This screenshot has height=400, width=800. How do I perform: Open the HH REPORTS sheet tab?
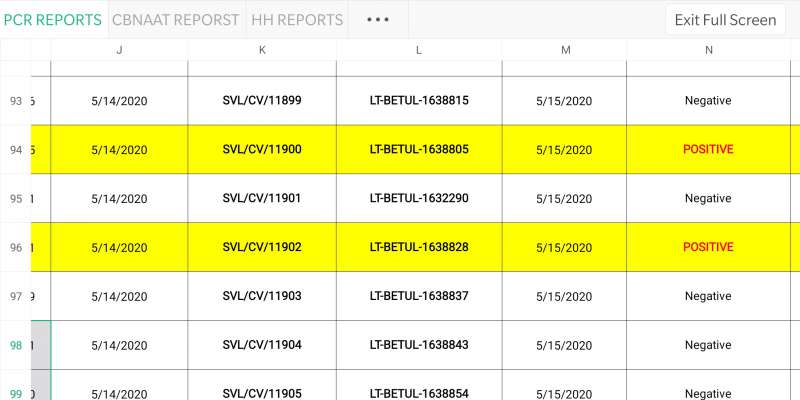point(297,20)
